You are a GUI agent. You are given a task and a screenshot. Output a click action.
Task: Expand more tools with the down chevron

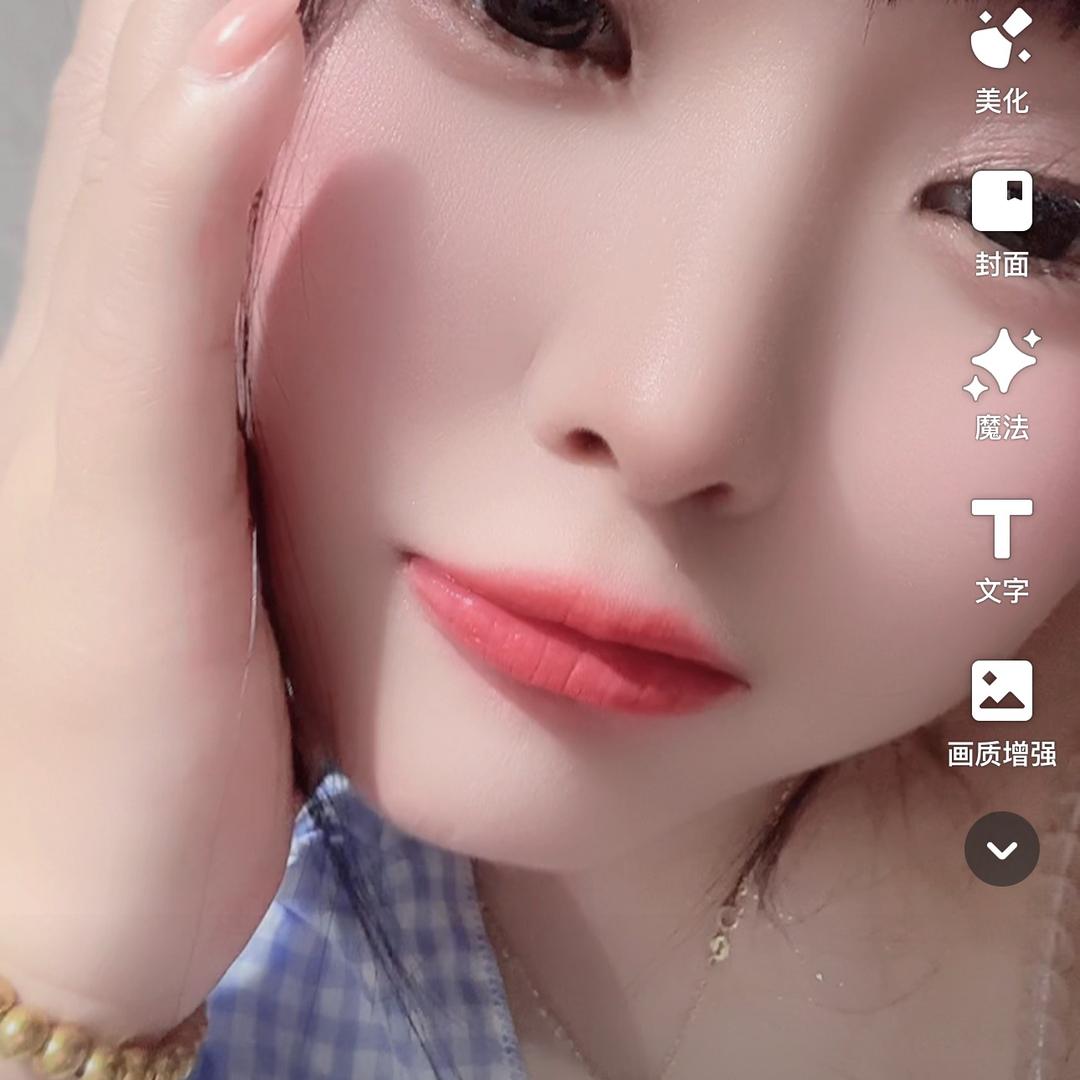point(1001,849)
